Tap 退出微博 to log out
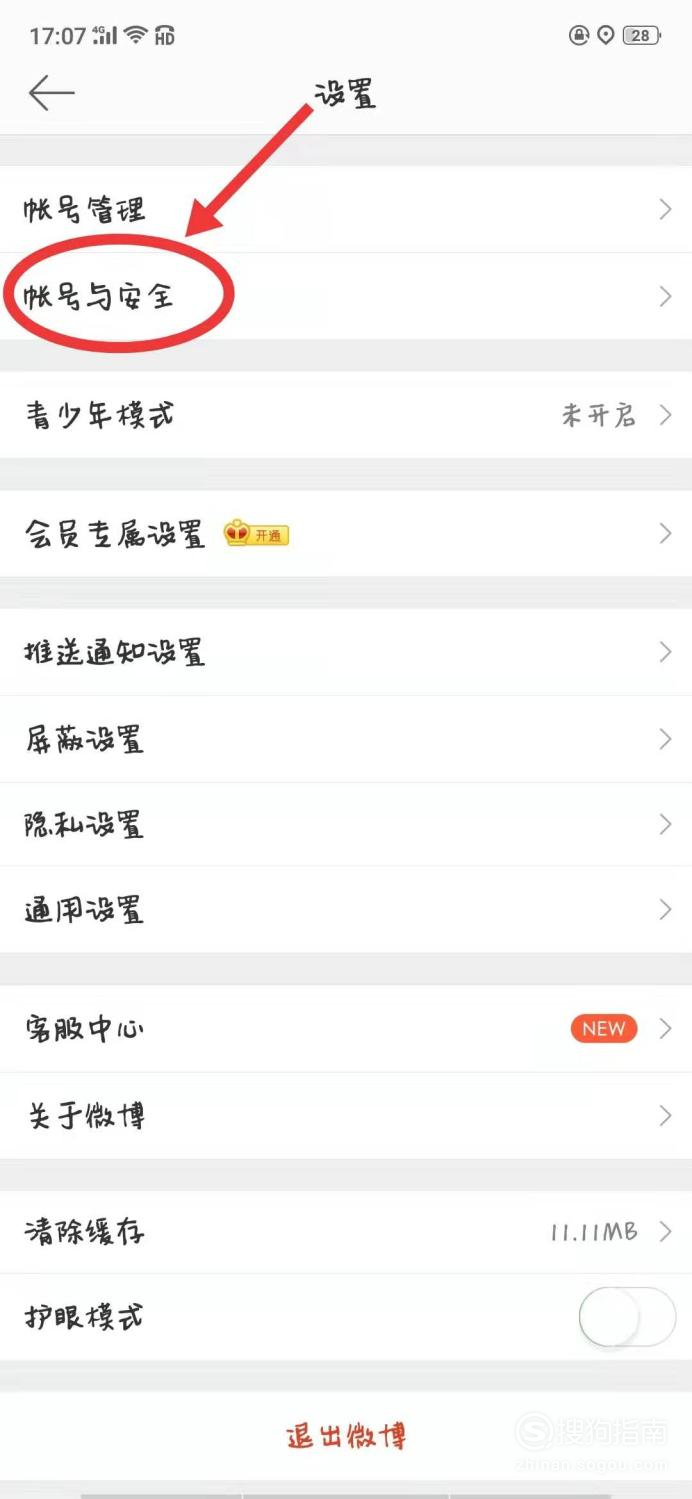The image size is (692, 1499). [x=346, y=1437]
